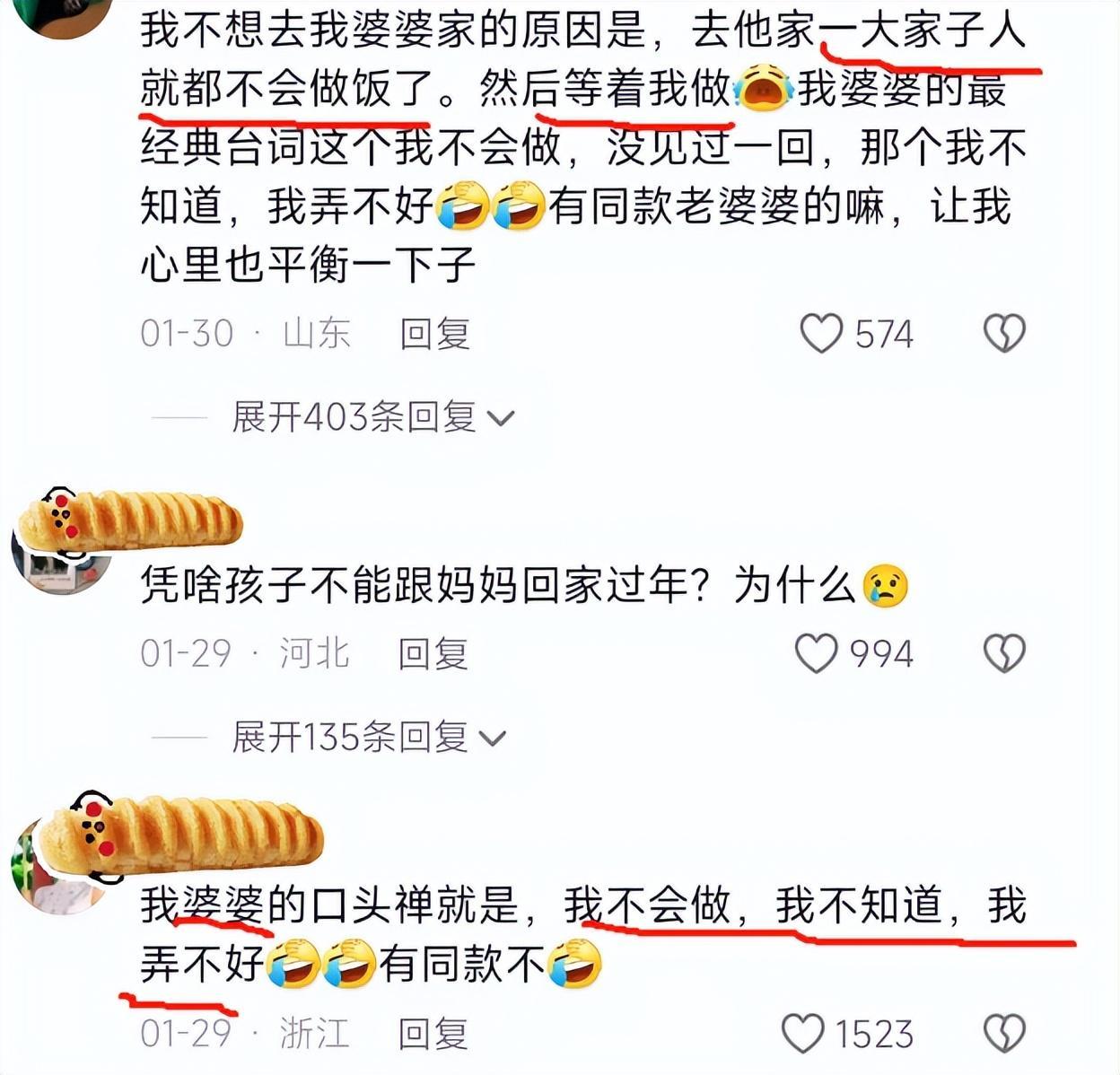Dislike the 浙江 comment
Screen dimensions: 1120x1075
(x=1004, y=1034)
